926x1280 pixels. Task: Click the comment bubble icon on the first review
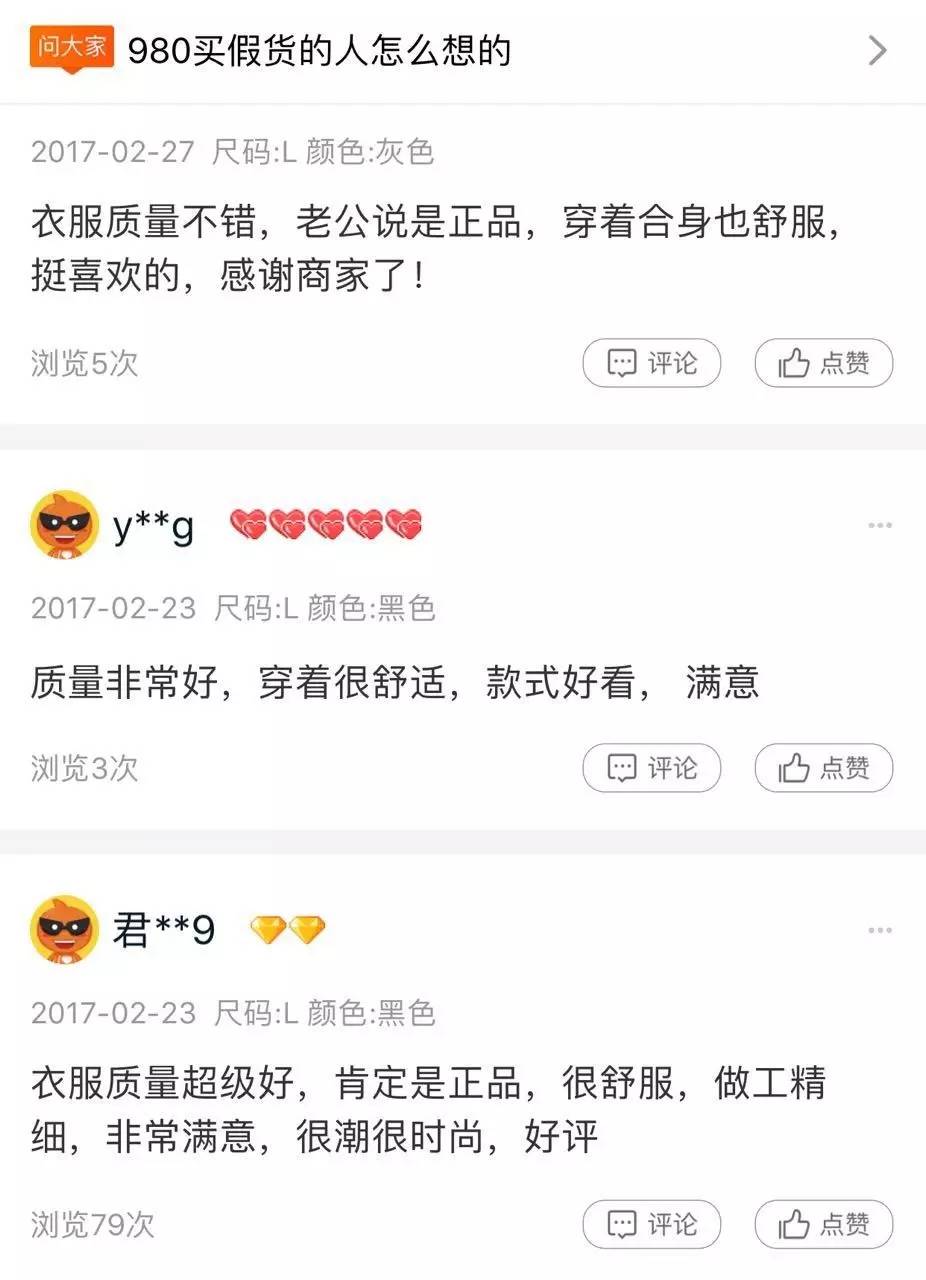tap(622, 363)
